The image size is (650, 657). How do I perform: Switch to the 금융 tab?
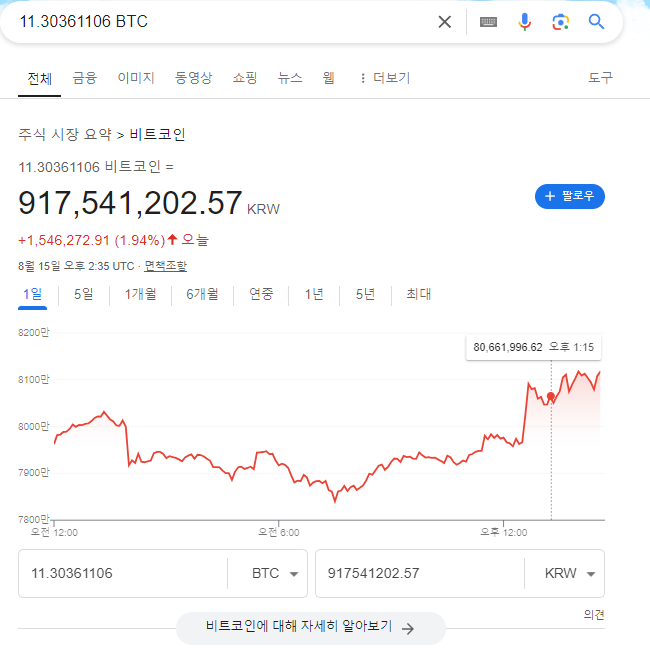85,78
